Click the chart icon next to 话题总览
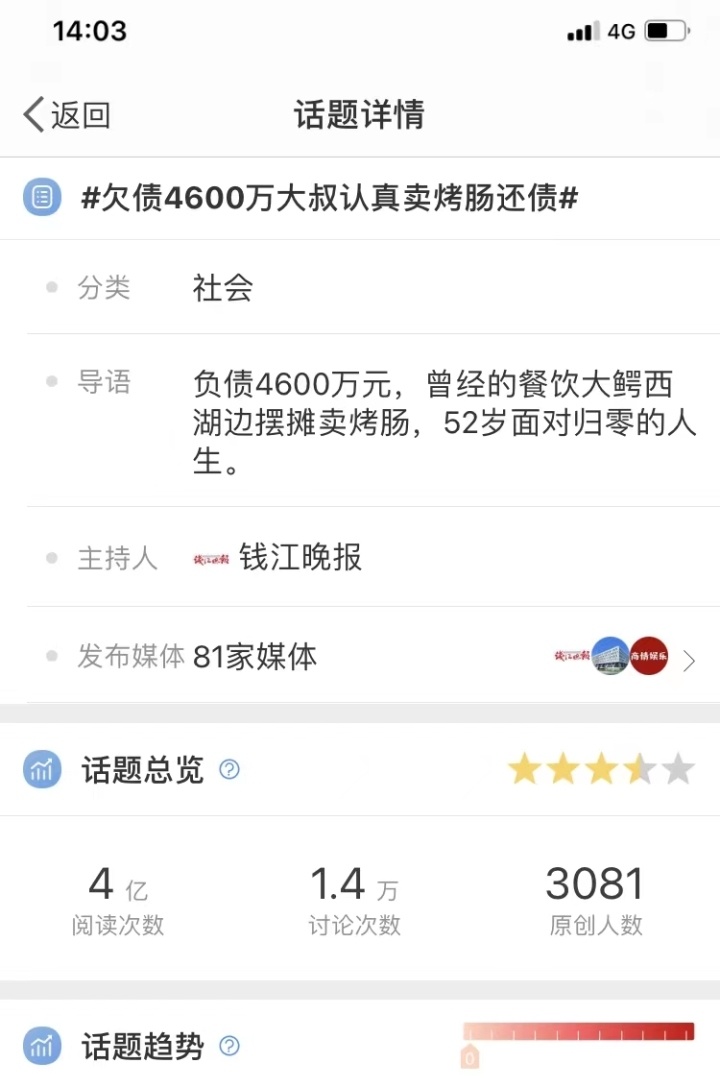The image size is (720, 1087). tap(41, 770)
